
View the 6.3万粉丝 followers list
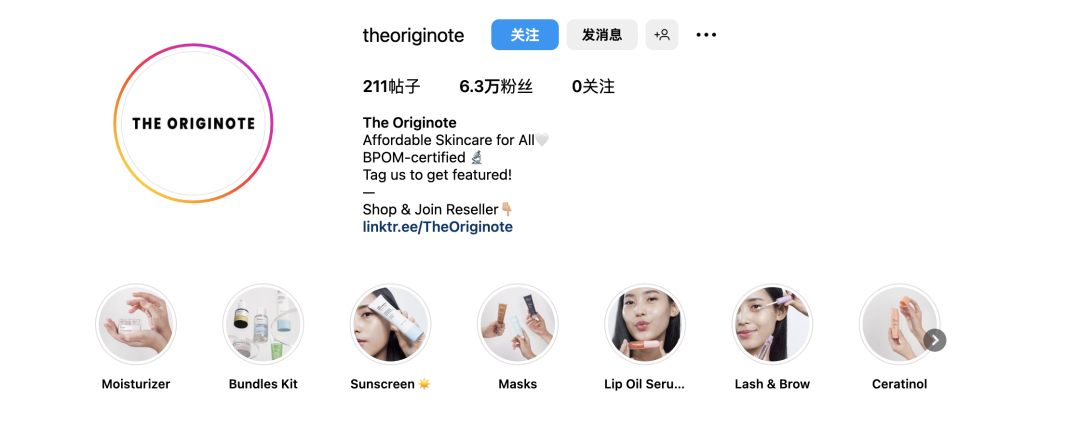click(495, 87)
